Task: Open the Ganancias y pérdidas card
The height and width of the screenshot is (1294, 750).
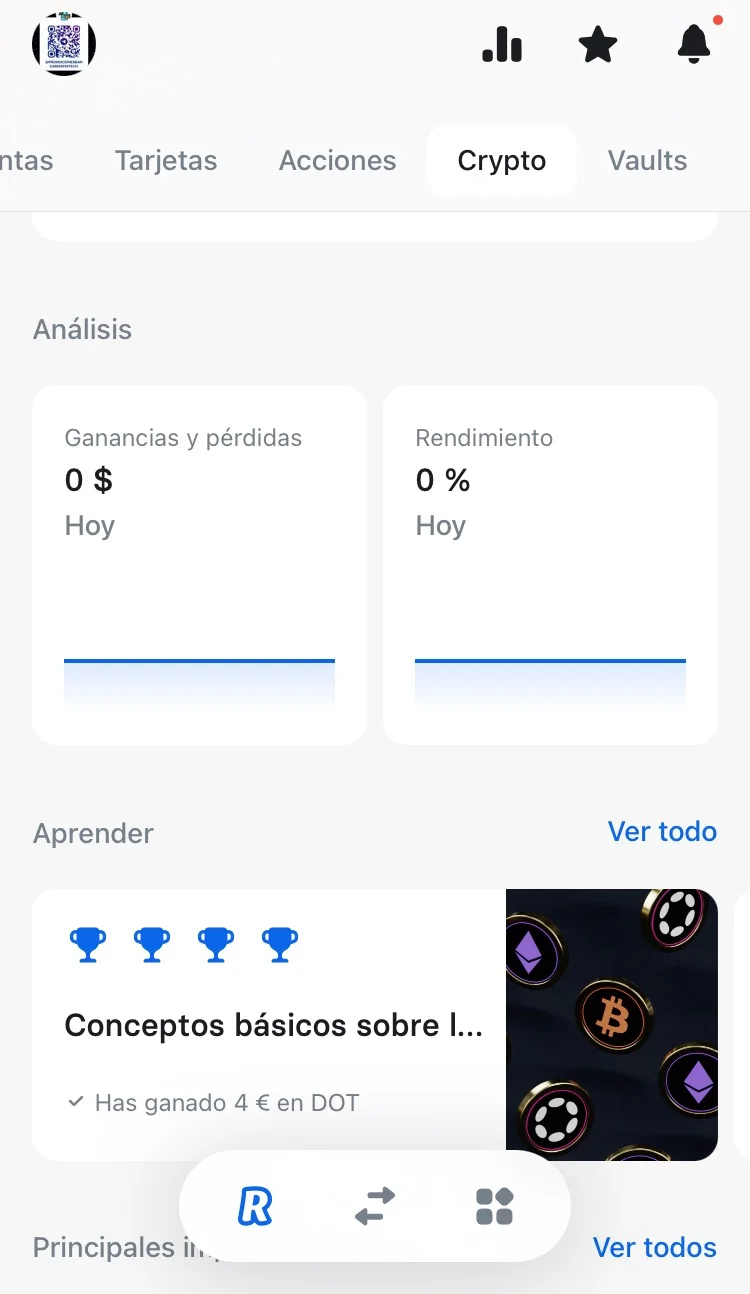Action: [x=200, y=565]
